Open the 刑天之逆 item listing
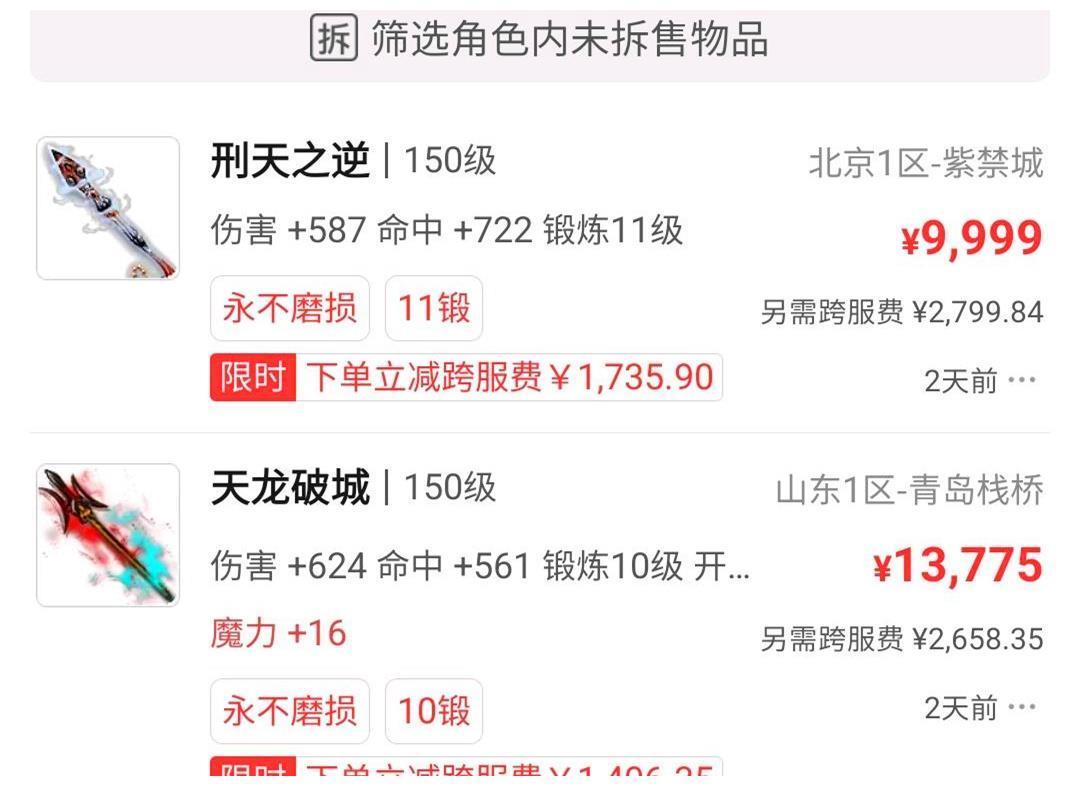The width and height of the screenshot is (1080, 786). pos(290,161)
